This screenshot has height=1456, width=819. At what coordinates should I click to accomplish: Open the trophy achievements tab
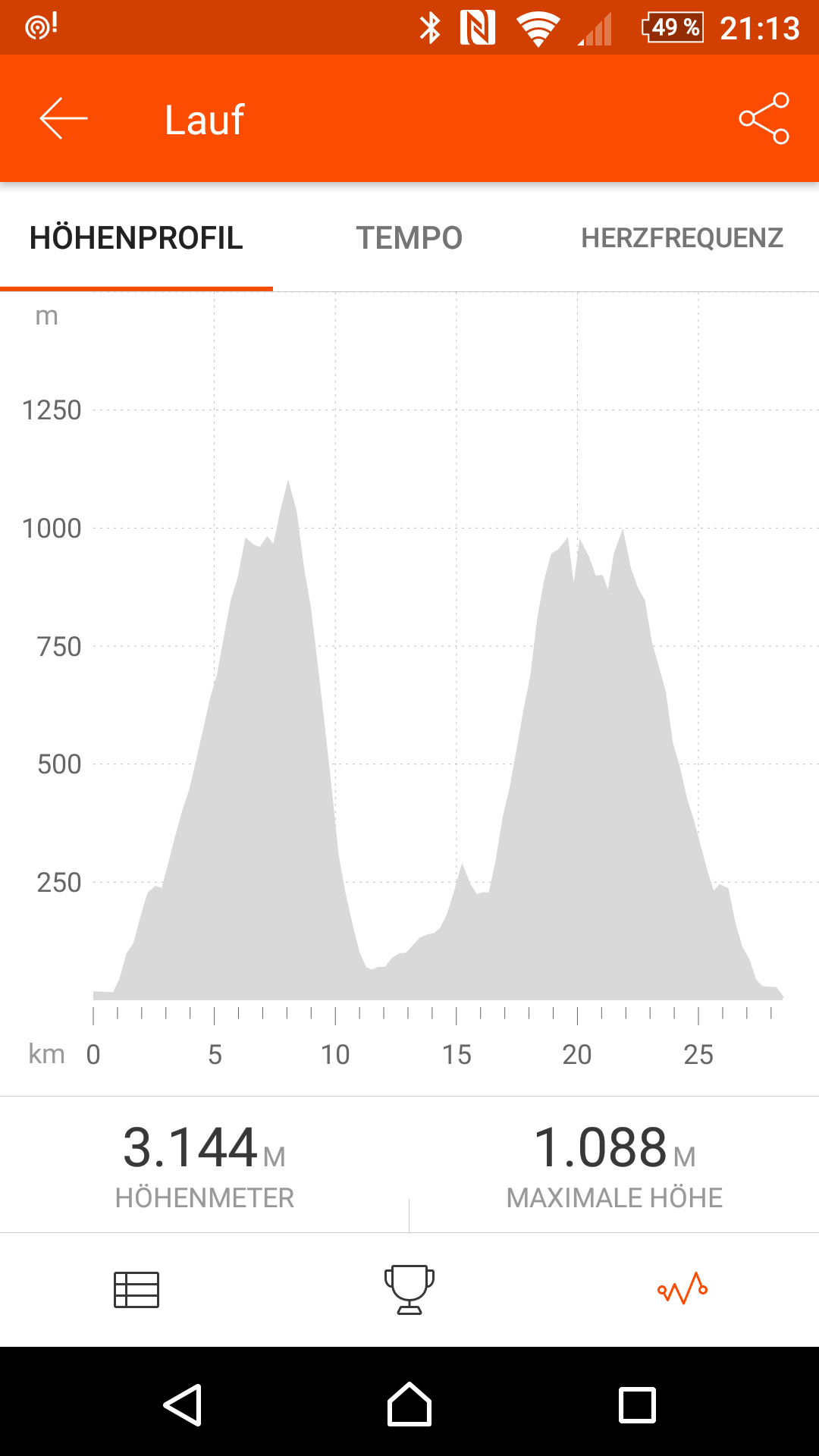409,1289
